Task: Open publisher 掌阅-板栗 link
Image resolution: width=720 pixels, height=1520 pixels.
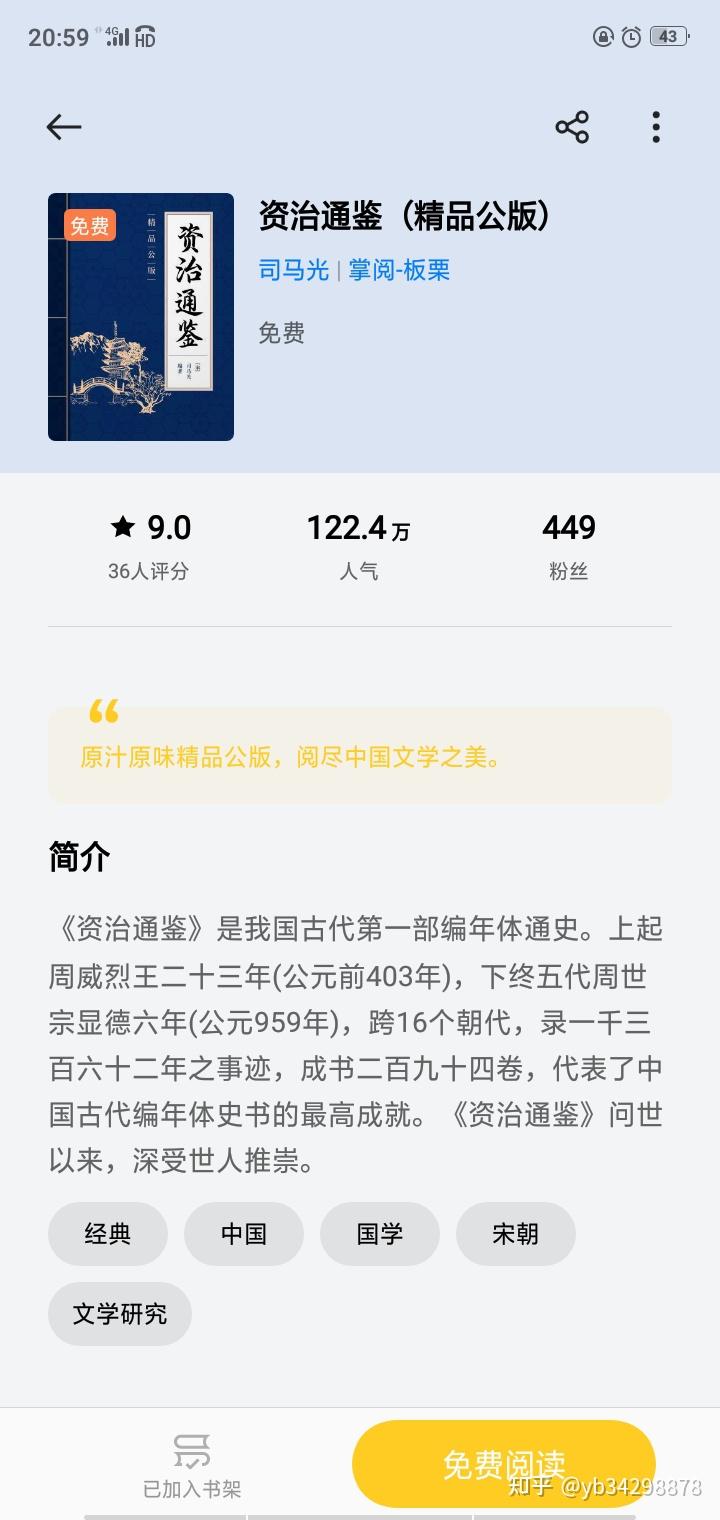Action: coord(399,270)
